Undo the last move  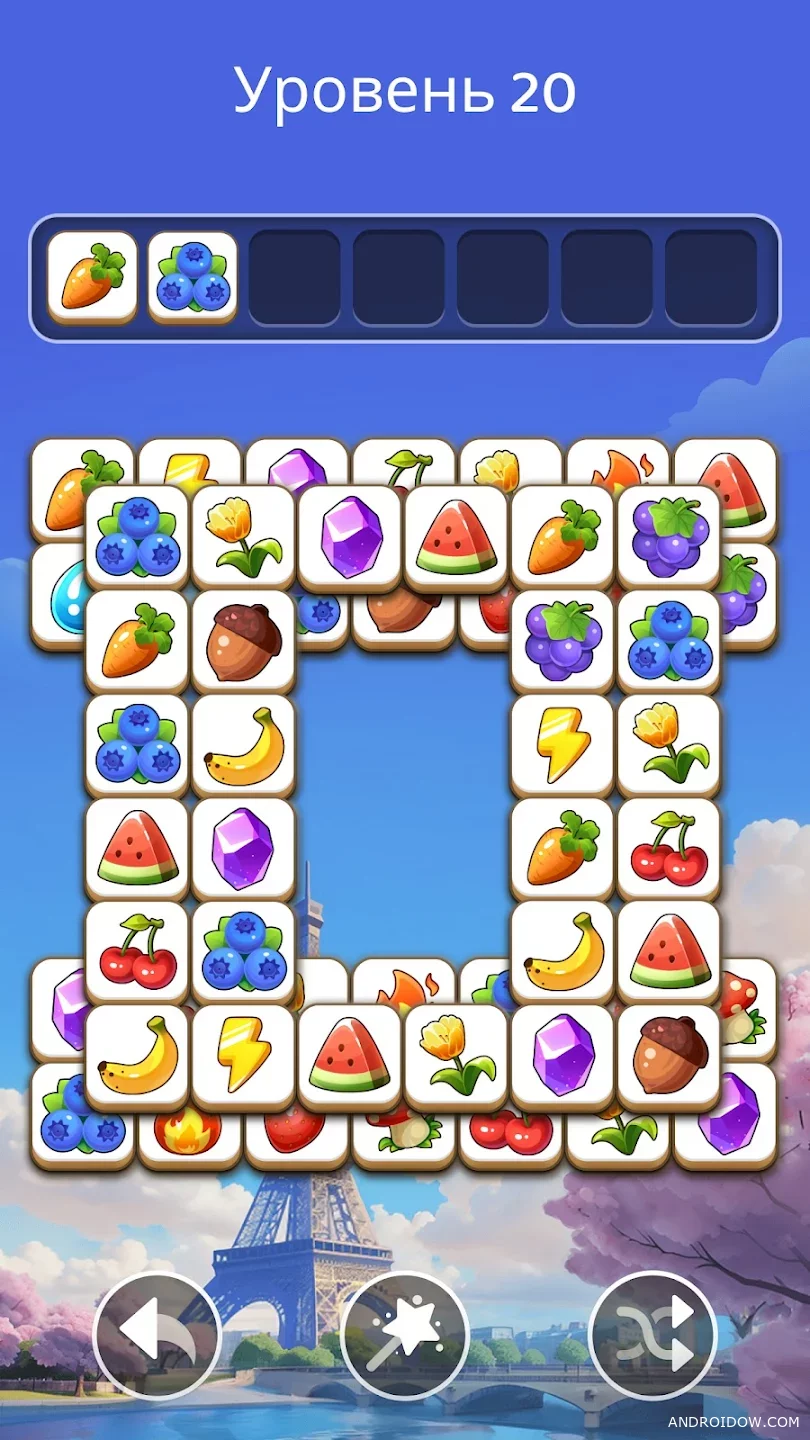click(157, 1335)
